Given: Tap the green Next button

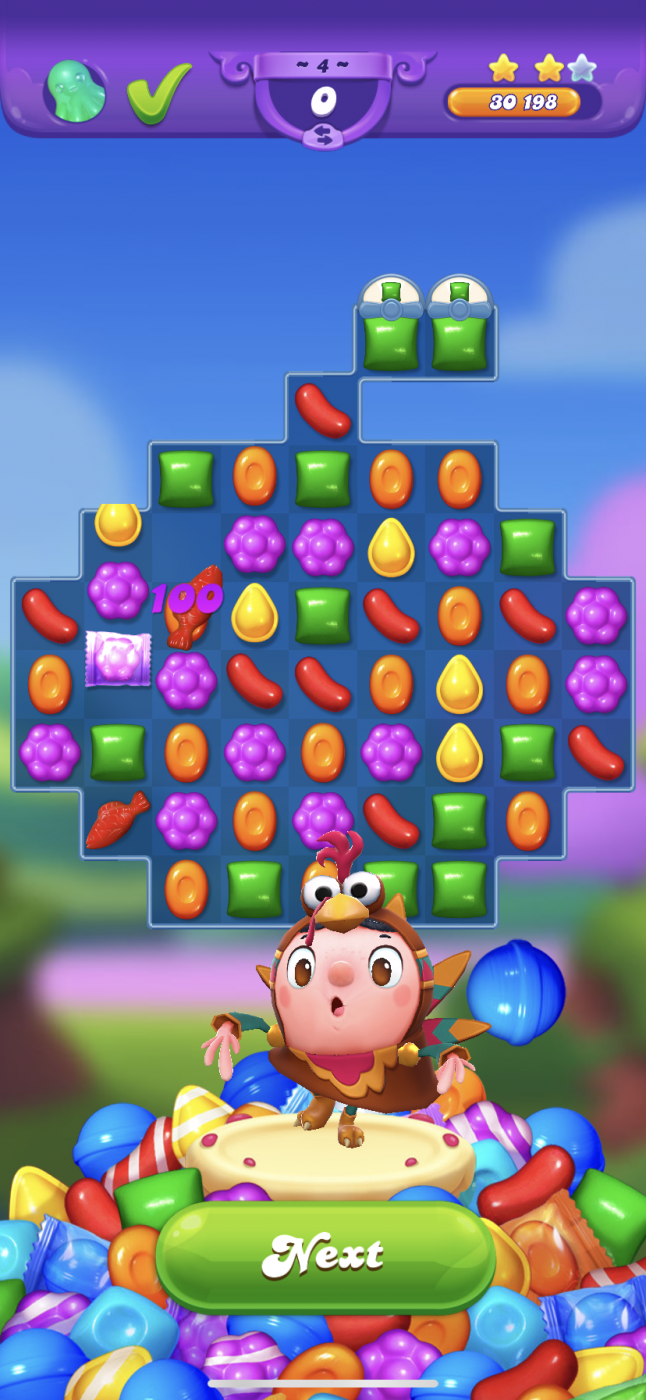Looking at the screenshot, I should (x=325, y=1254).
